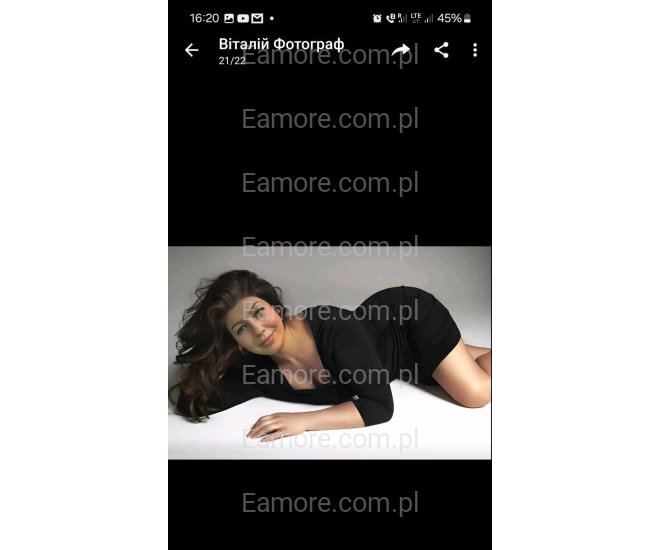The width and height of the screenshot is (660, 550).
Task: Open the three-dot overflow menu
Action: click(475, 50)
